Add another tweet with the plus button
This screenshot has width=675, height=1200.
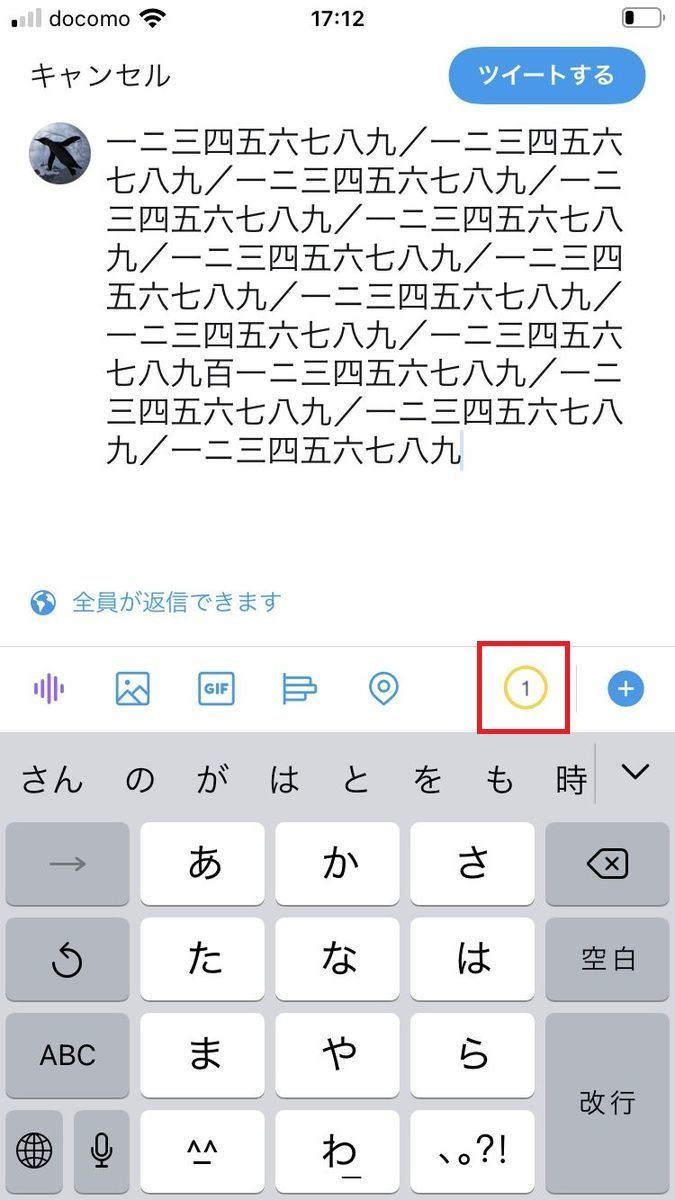pyautogui.click(x=626, y=688)
